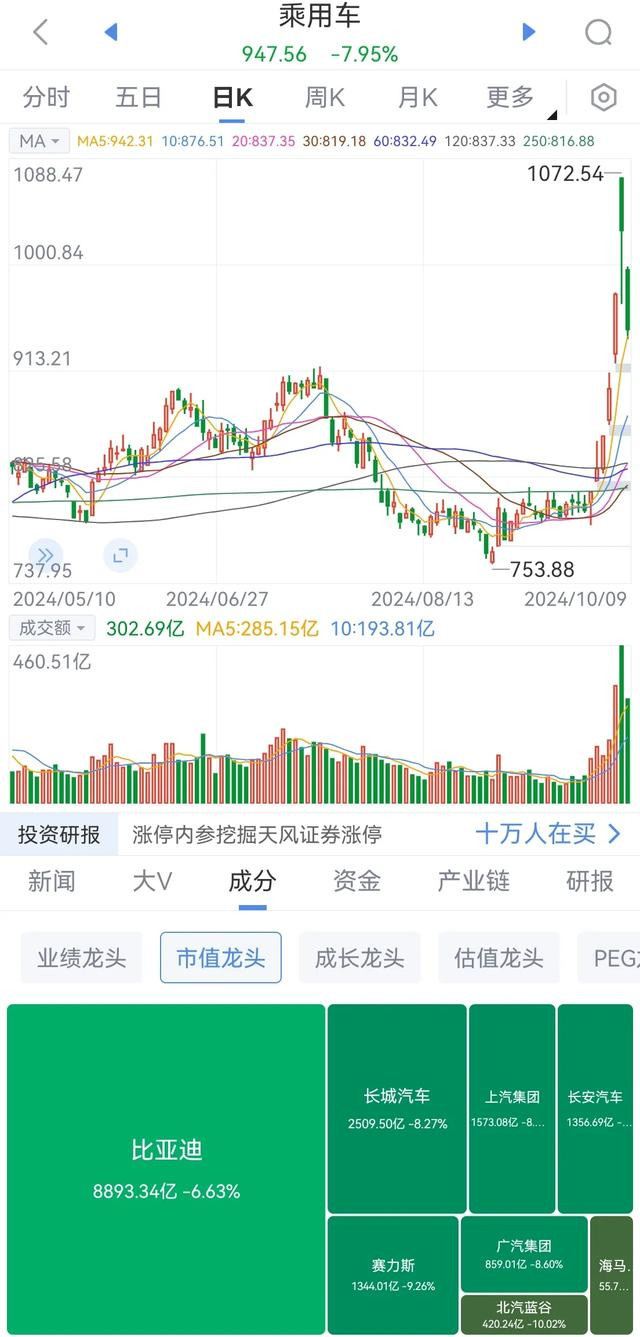Open the 成交额 indicator dropdown
Viewport: 640px width, 1337px height.
52,628
